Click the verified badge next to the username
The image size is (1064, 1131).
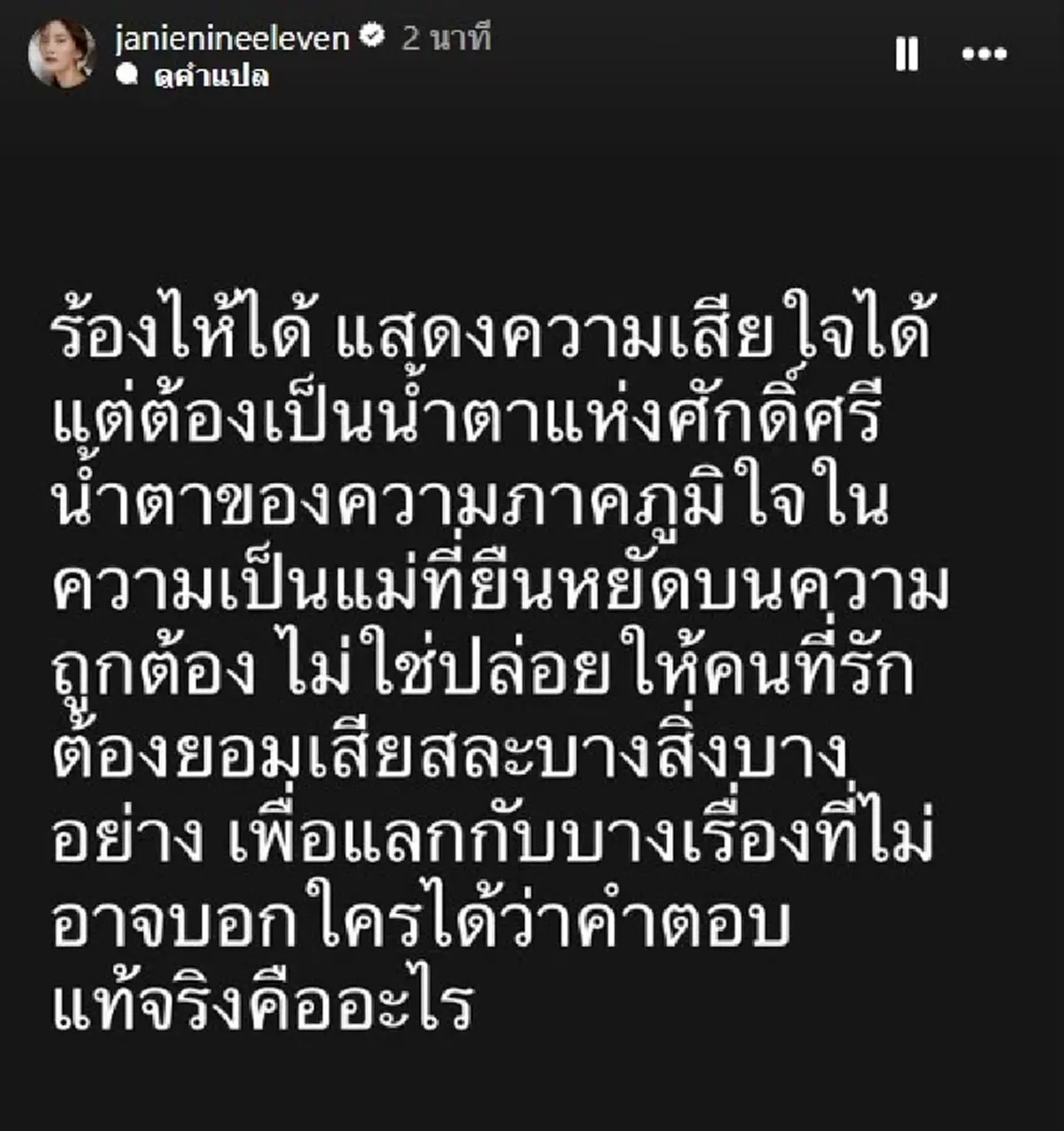(370, 35)
